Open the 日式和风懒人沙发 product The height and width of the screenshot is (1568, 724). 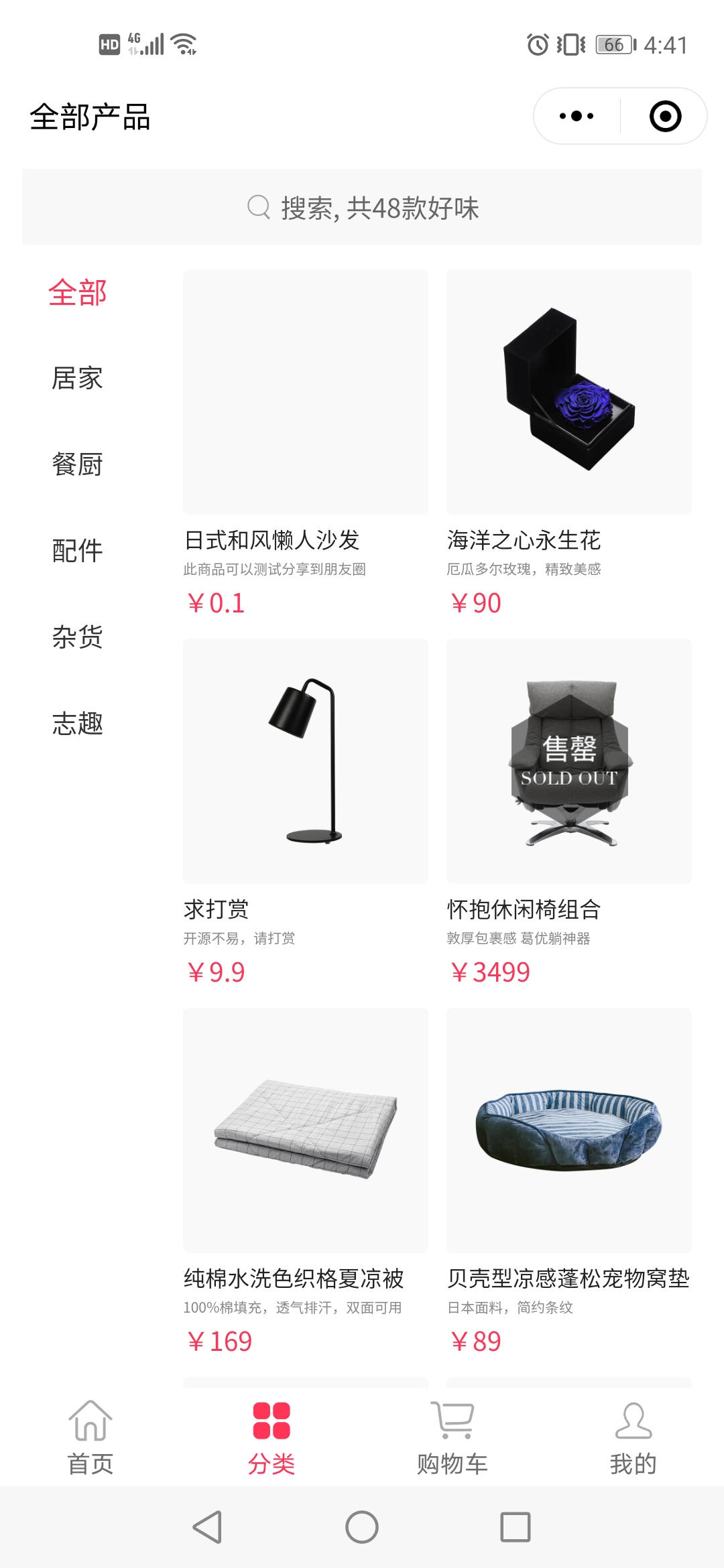click(306, 392)
